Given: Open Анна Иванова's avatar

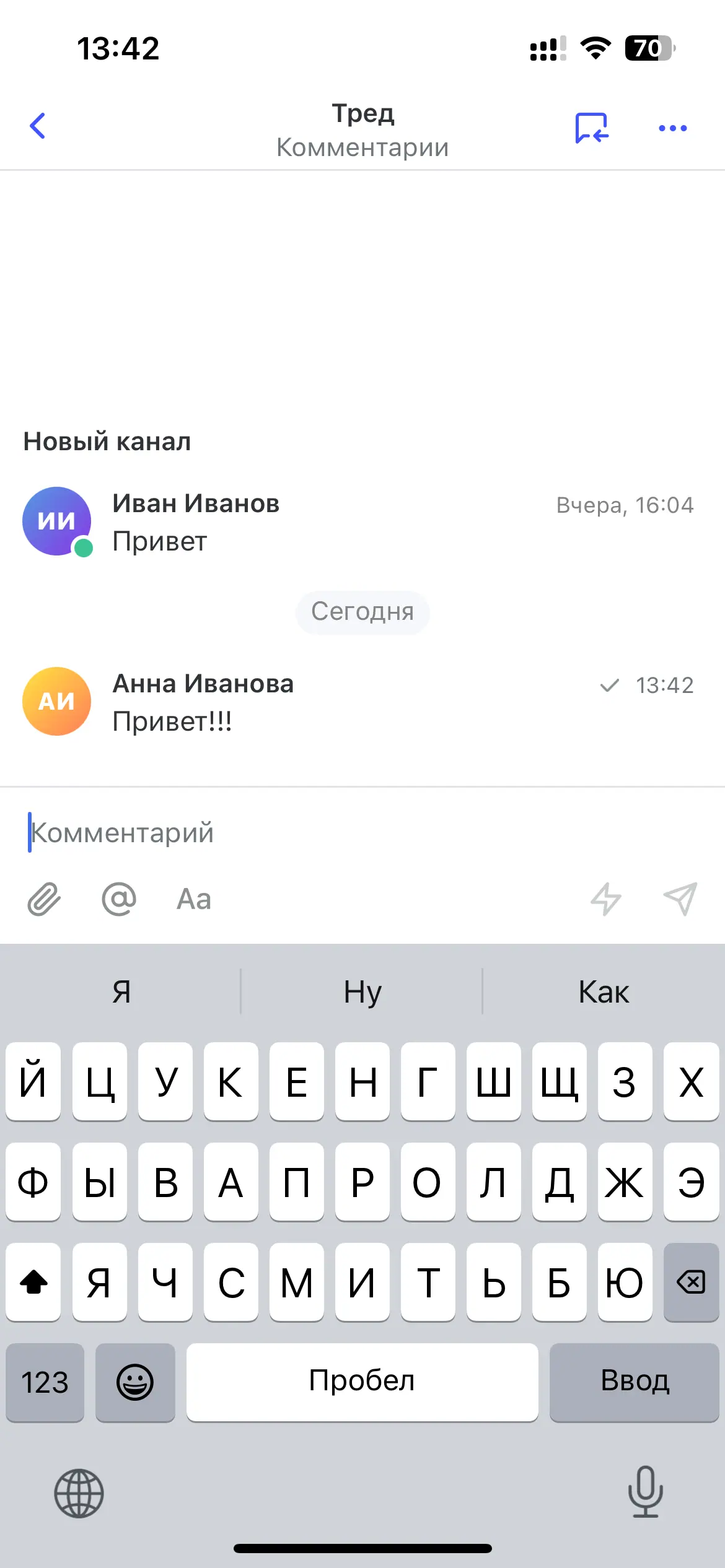Looking at the screenshot, I should point(57,701).
